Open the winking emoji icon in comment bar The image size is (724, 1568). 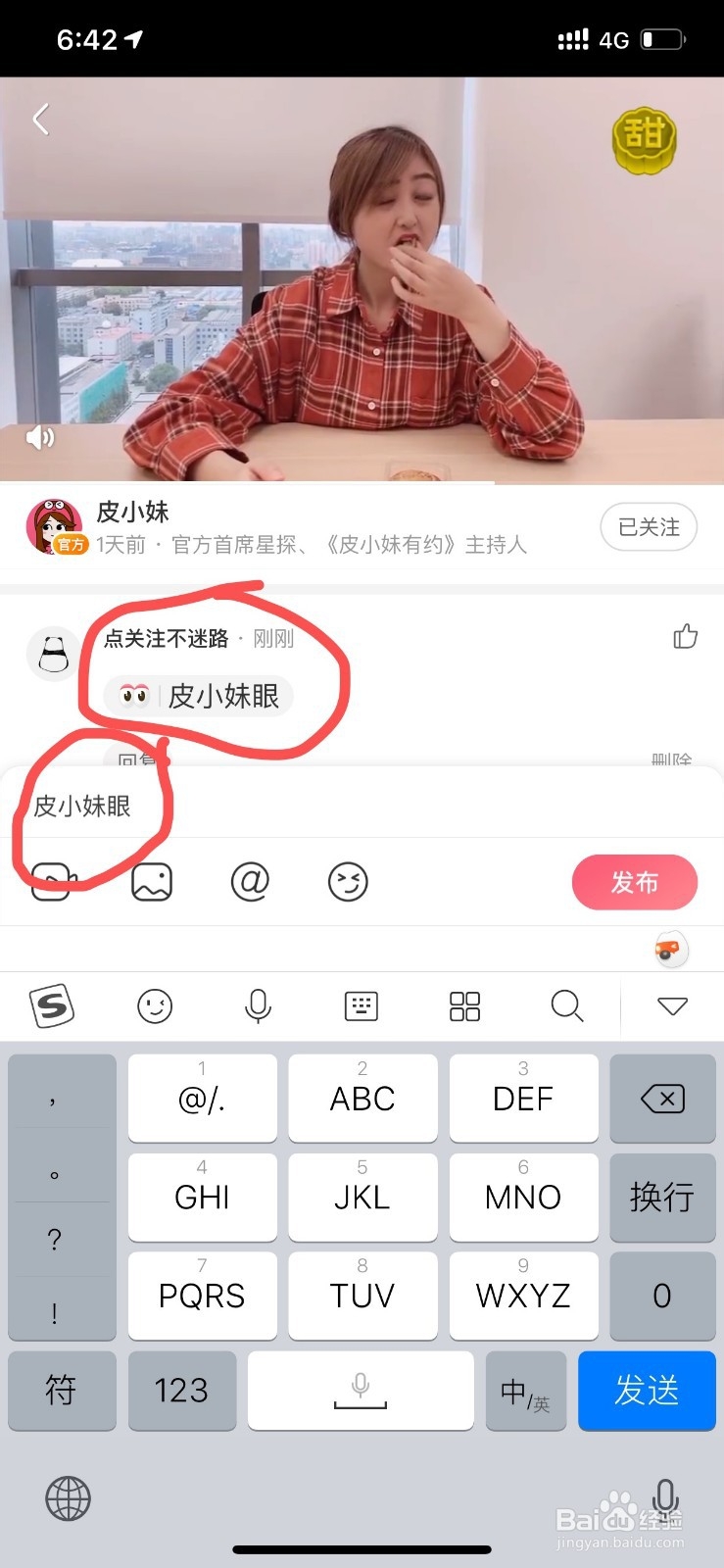(348, 881)
